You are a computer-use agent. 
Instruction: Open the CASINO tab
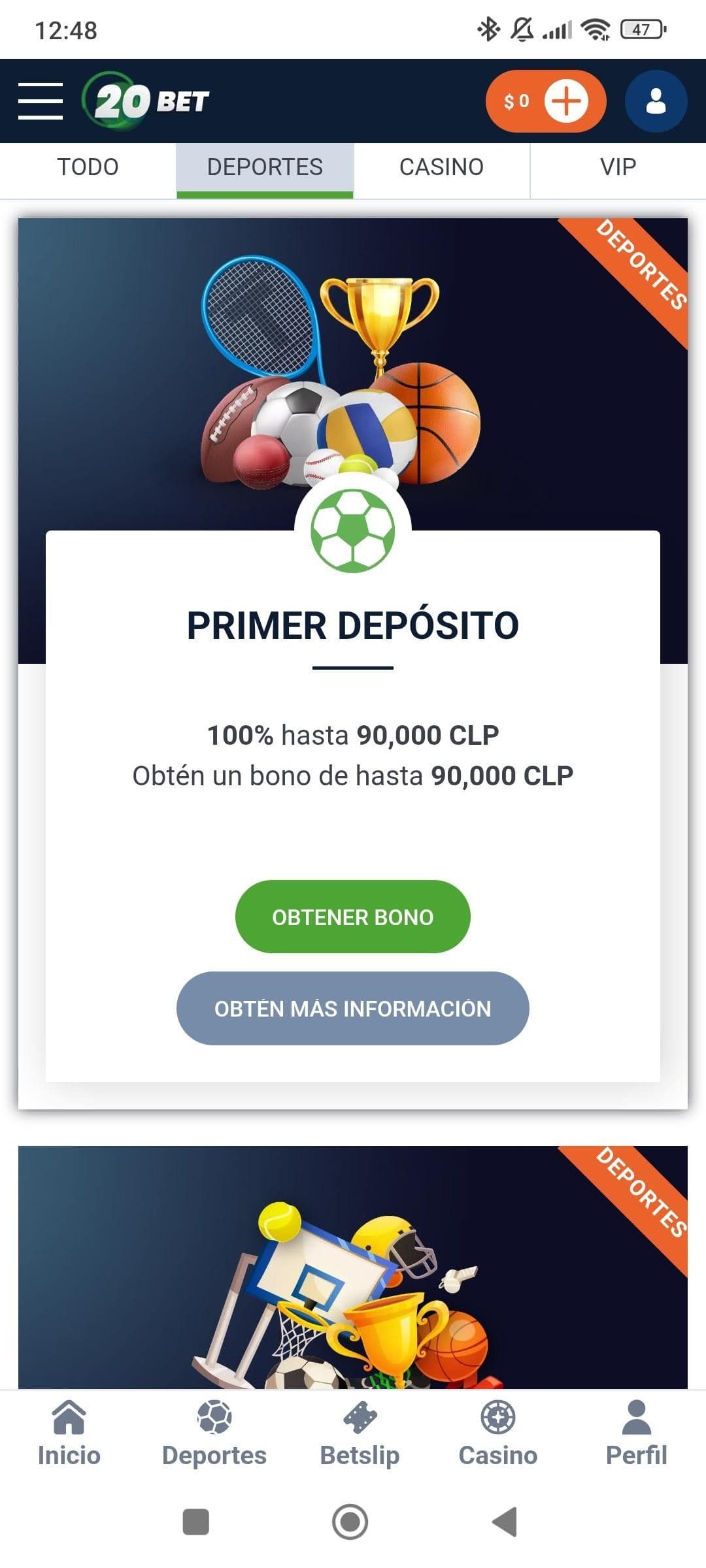(441, 167)
